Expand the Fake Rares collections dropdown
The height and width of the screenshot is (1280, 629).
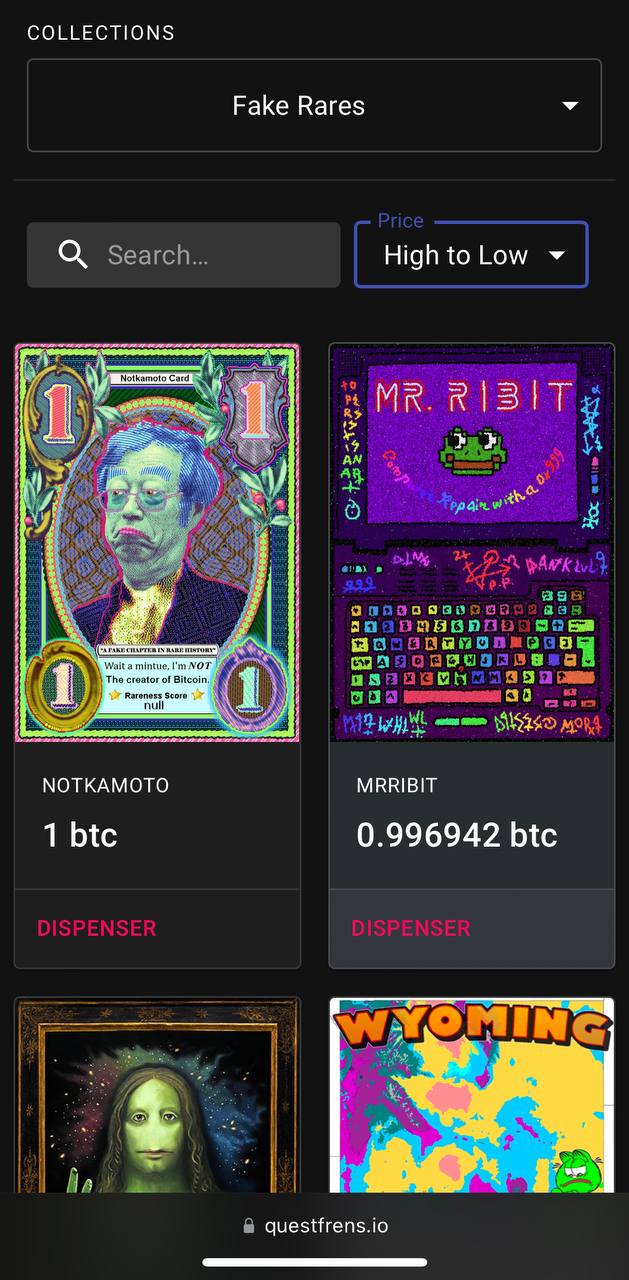(314, 105)
